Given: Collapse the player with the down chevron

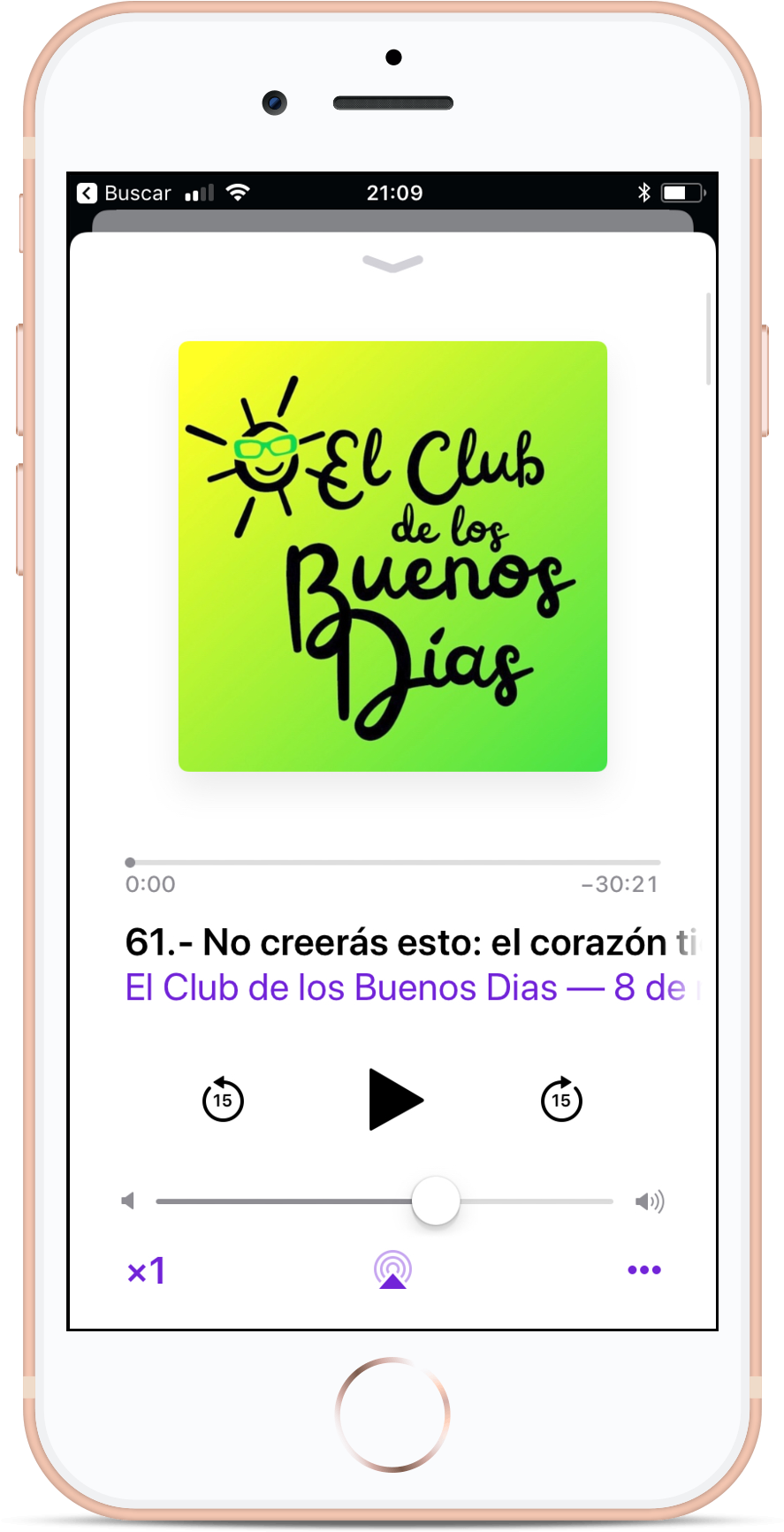Looking at the screenshot, I should coord(392,263).
